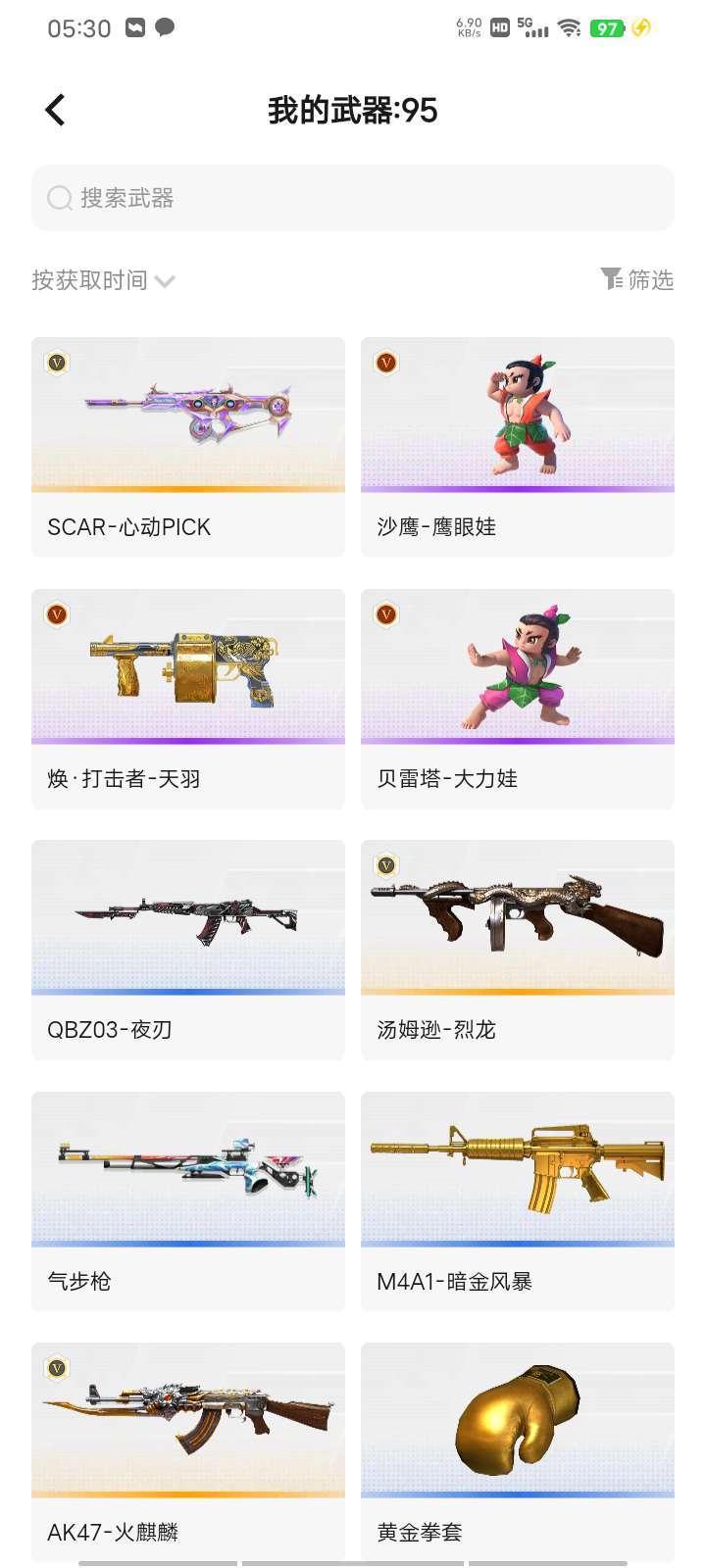The image size is (706, 1568).
Task: Open the 按获取时间 sort dropdown
Action: click(x=103, y=280)
